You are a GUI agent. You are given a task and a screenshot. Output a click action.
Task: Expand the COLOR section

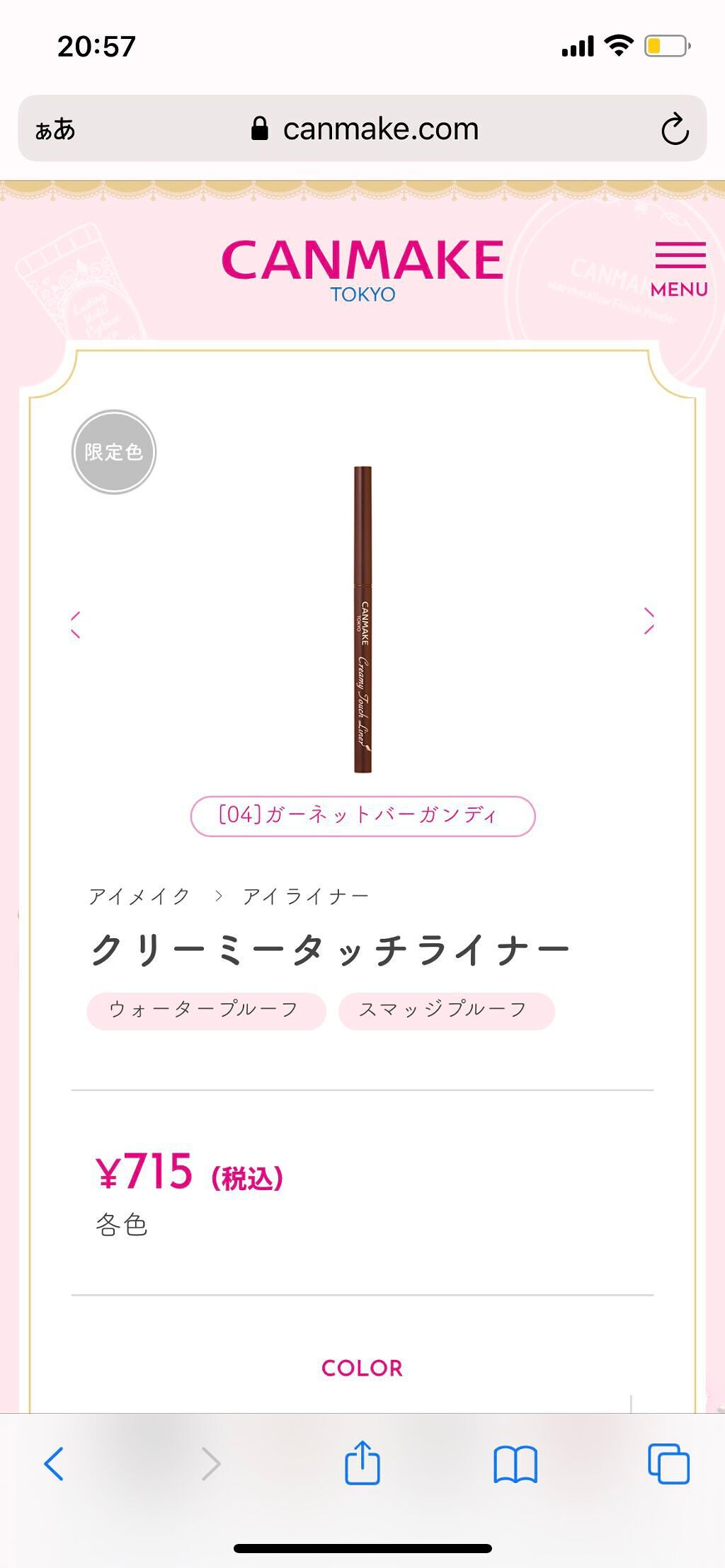[x=362, y=1368]
